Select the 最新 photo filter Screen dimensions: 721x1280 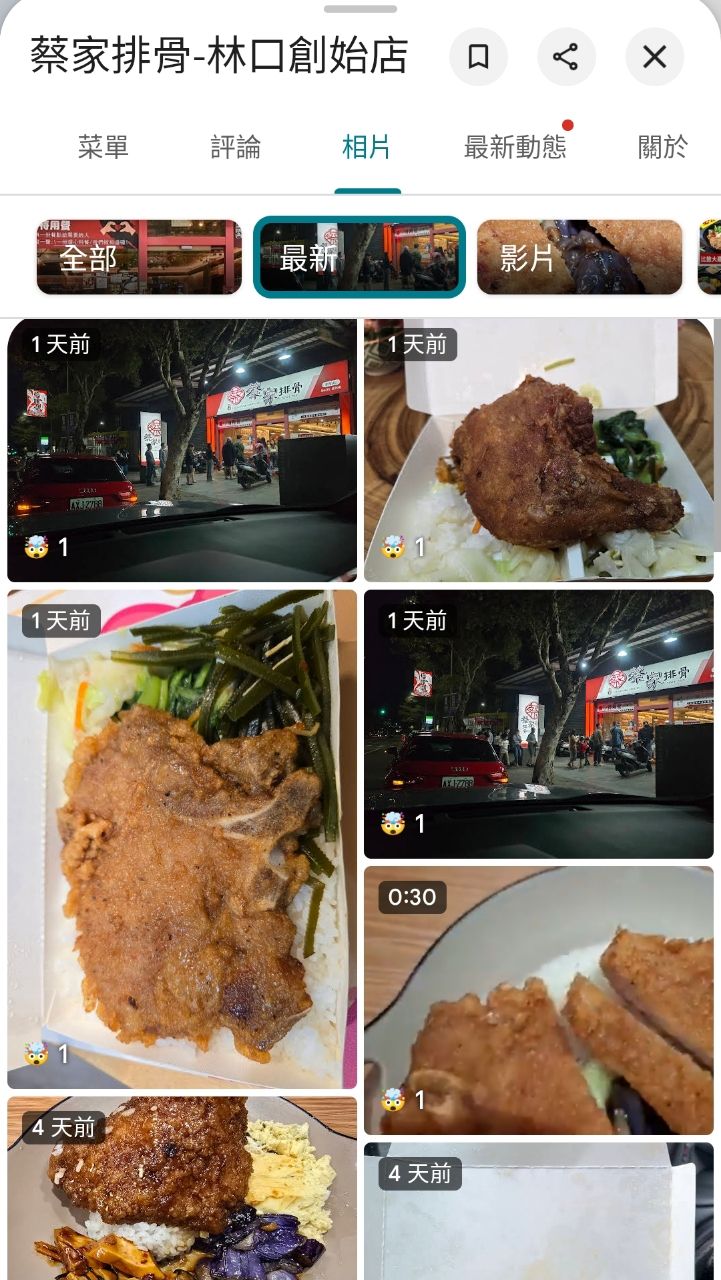pyautogui.click(x=359, y=258)
